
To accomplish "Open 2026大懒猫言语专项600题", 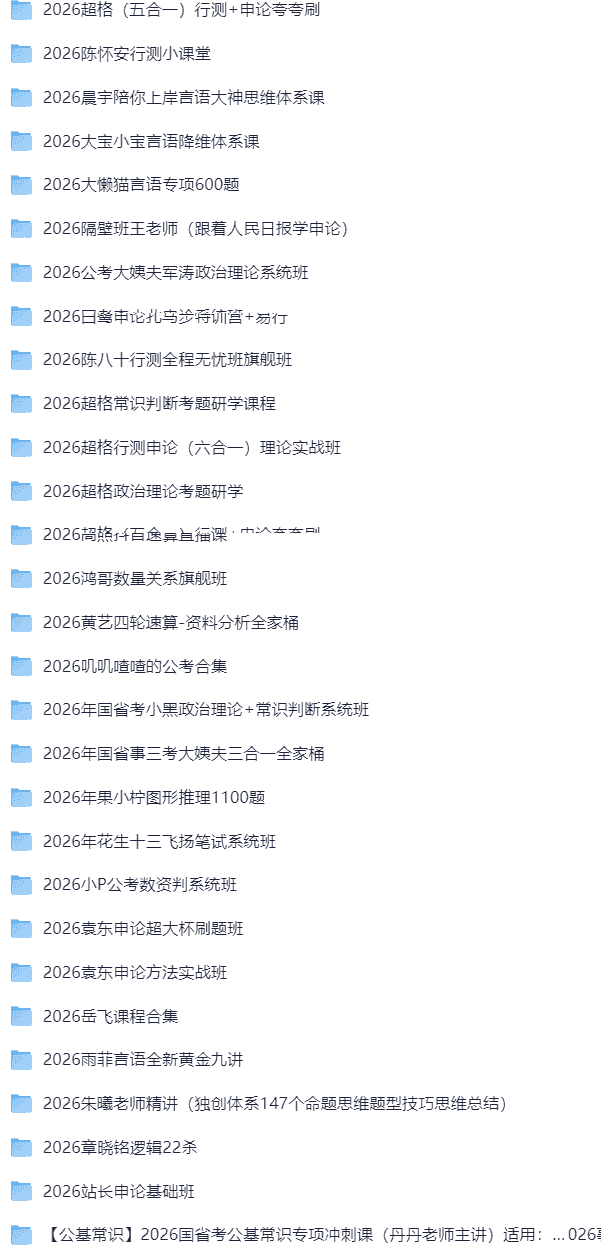I will coord(141,185).
